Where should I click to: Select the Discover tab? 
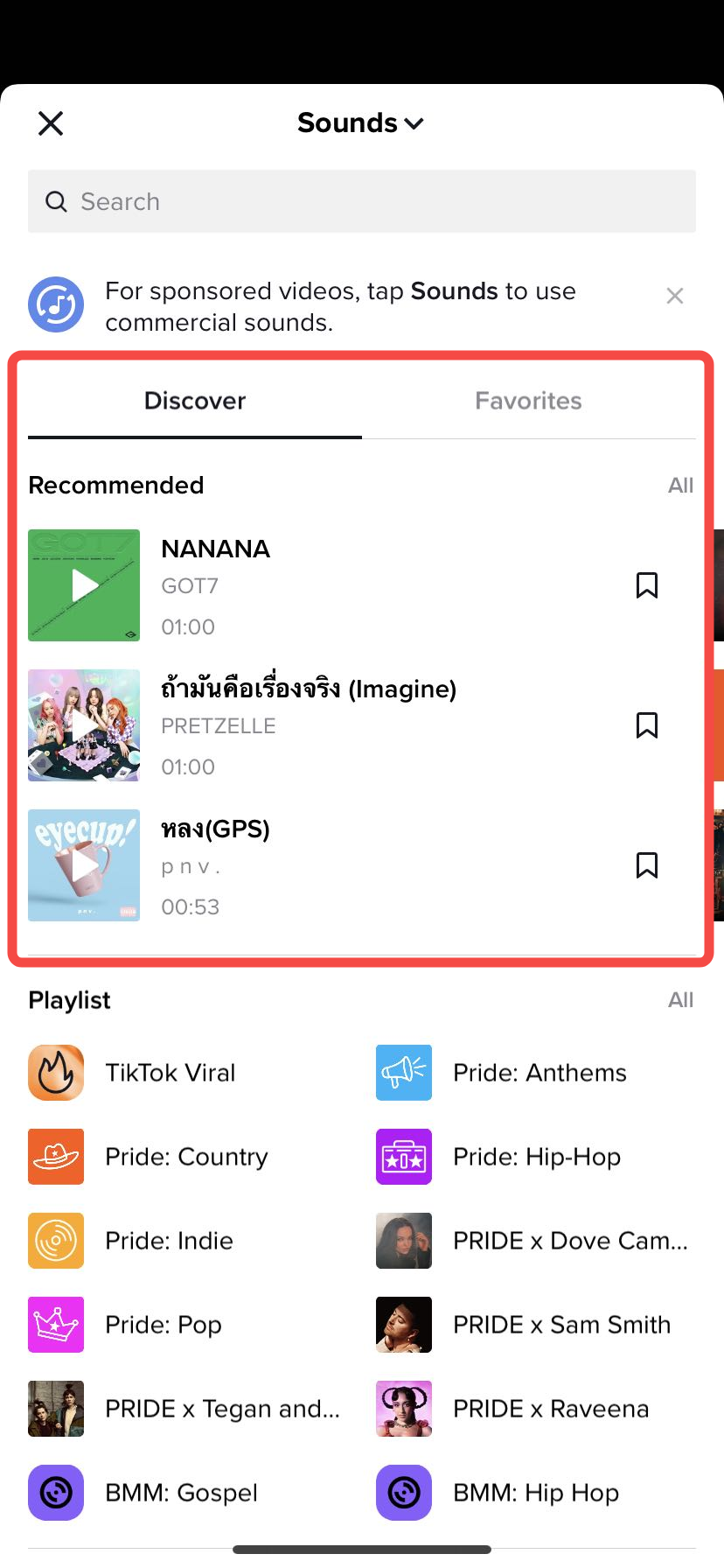(195, 401)
